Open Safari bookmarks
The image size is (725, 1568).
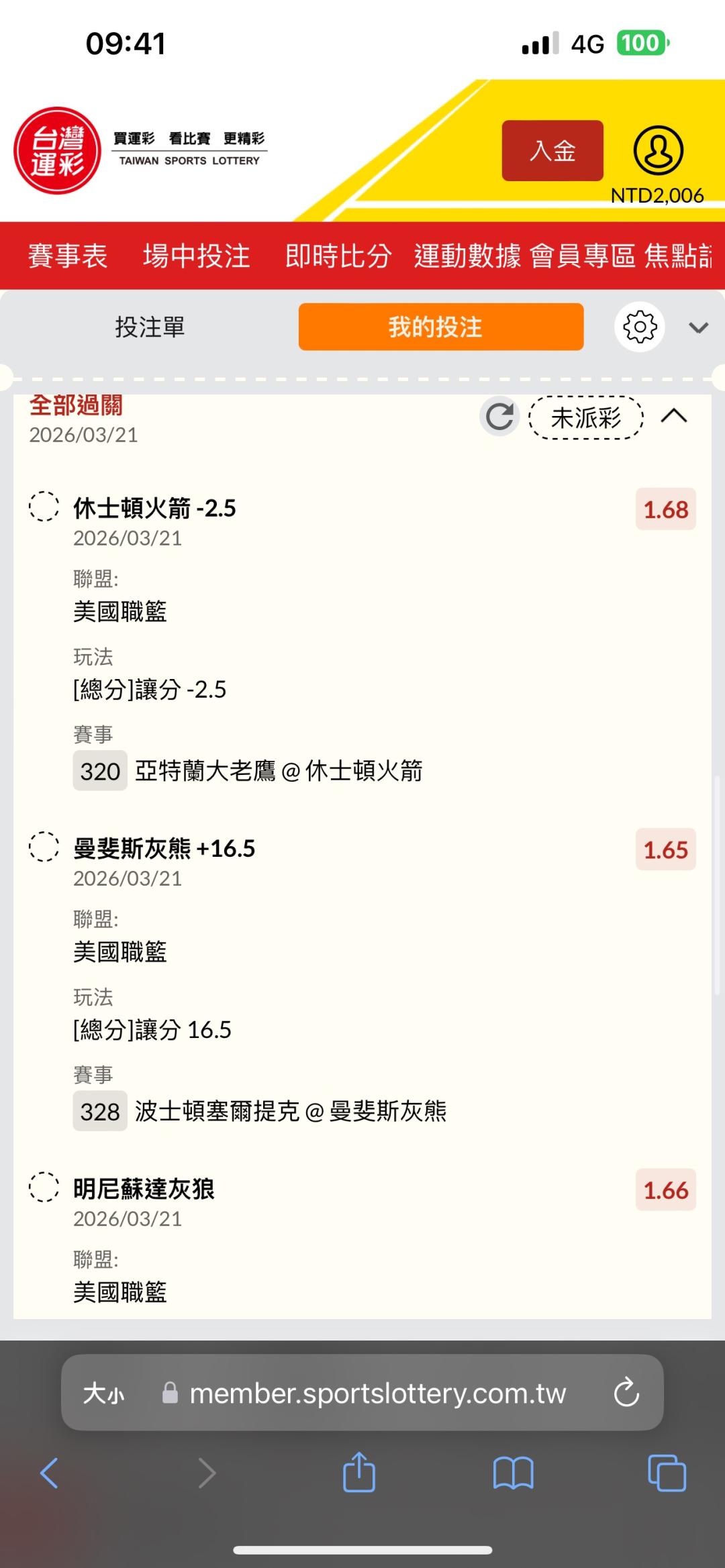click(x=513, y=1473)
